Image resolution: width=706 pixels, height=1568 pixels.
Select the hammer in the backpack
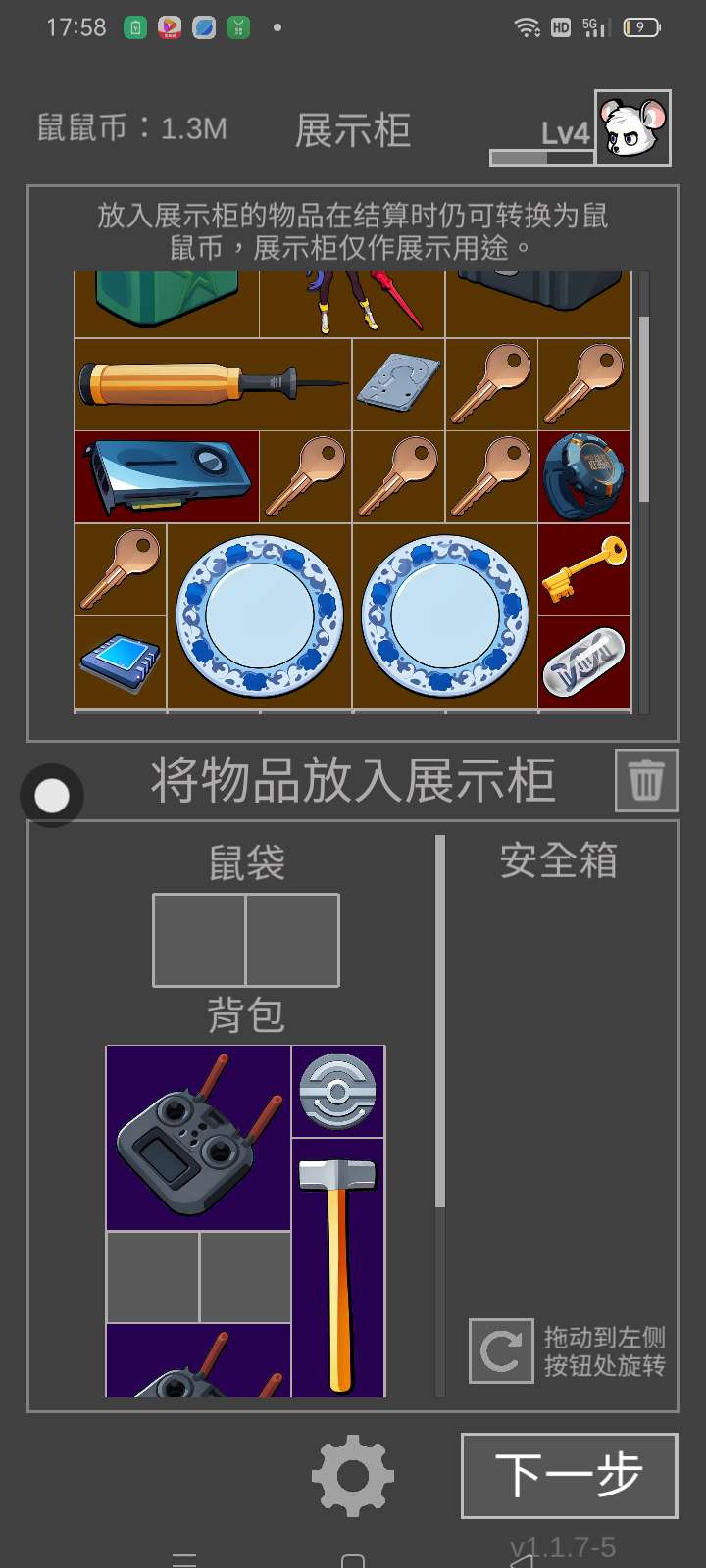(338, 1268)
